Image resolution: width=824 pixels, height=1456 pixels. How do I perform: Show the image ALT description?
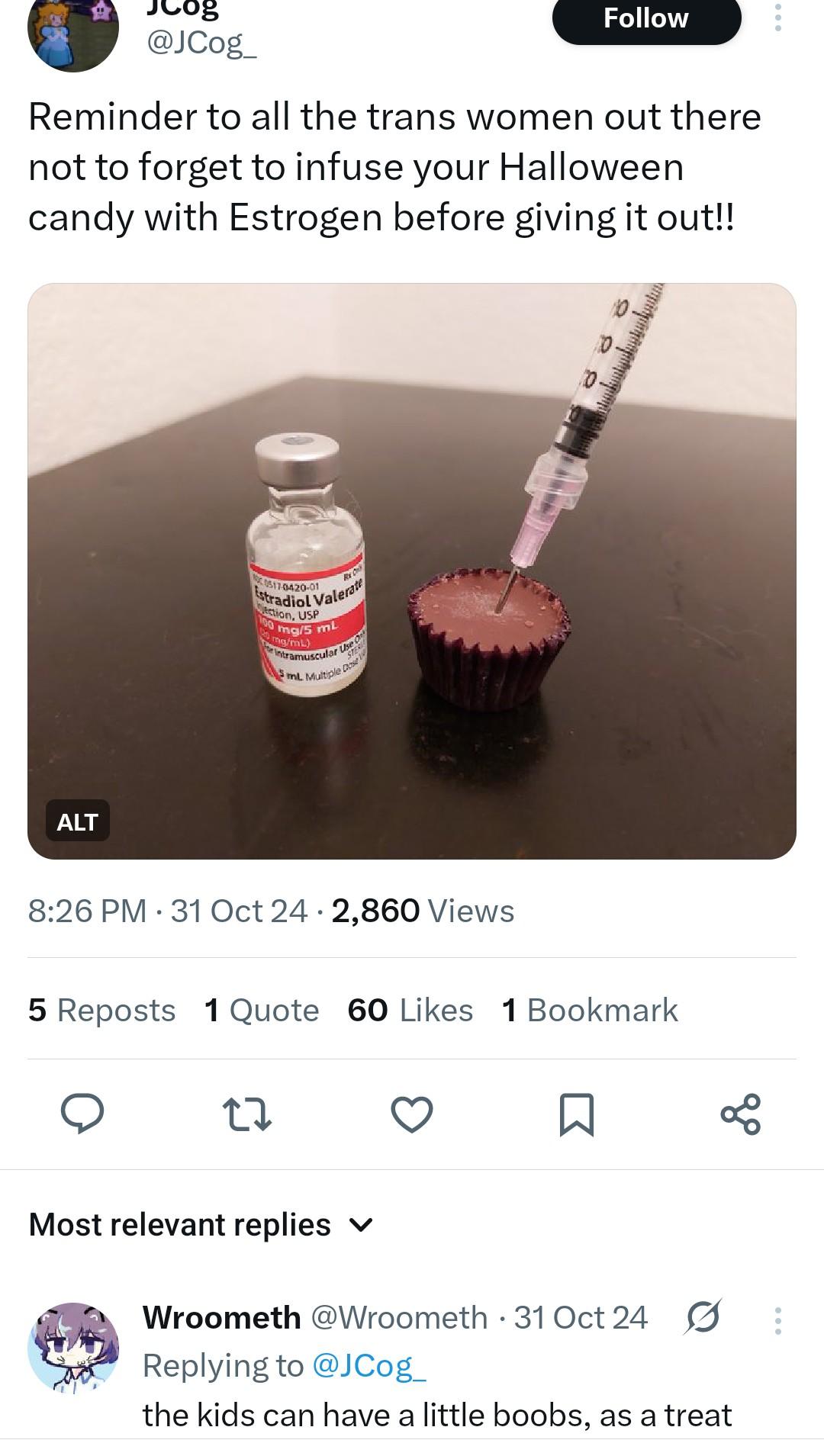point(77,821)
